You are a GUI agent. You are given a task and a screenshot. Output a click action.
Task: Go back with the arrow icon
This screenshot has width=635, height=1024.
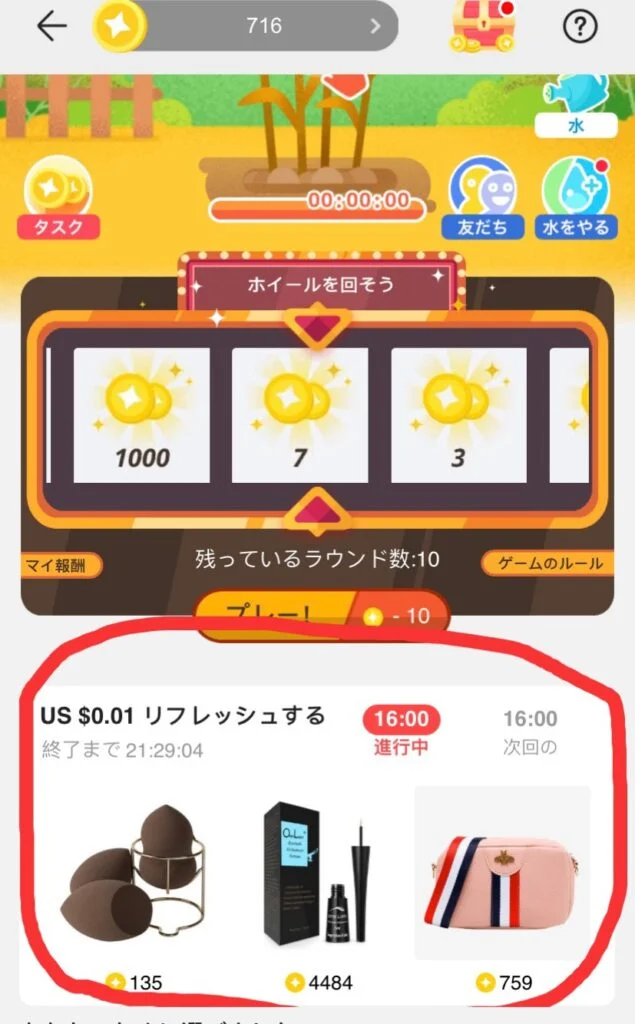(51, 26)
